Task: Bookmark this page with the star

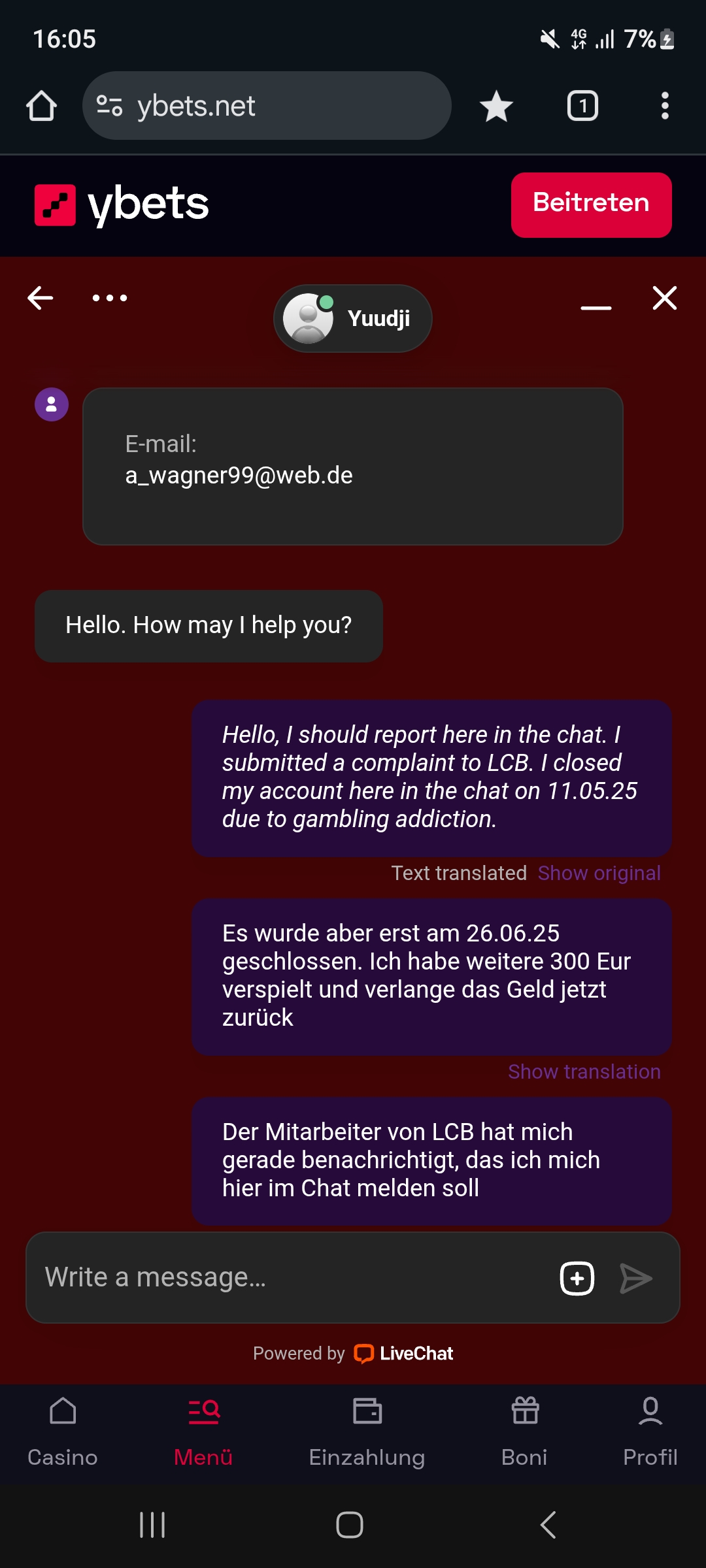Action: point(496,106)
